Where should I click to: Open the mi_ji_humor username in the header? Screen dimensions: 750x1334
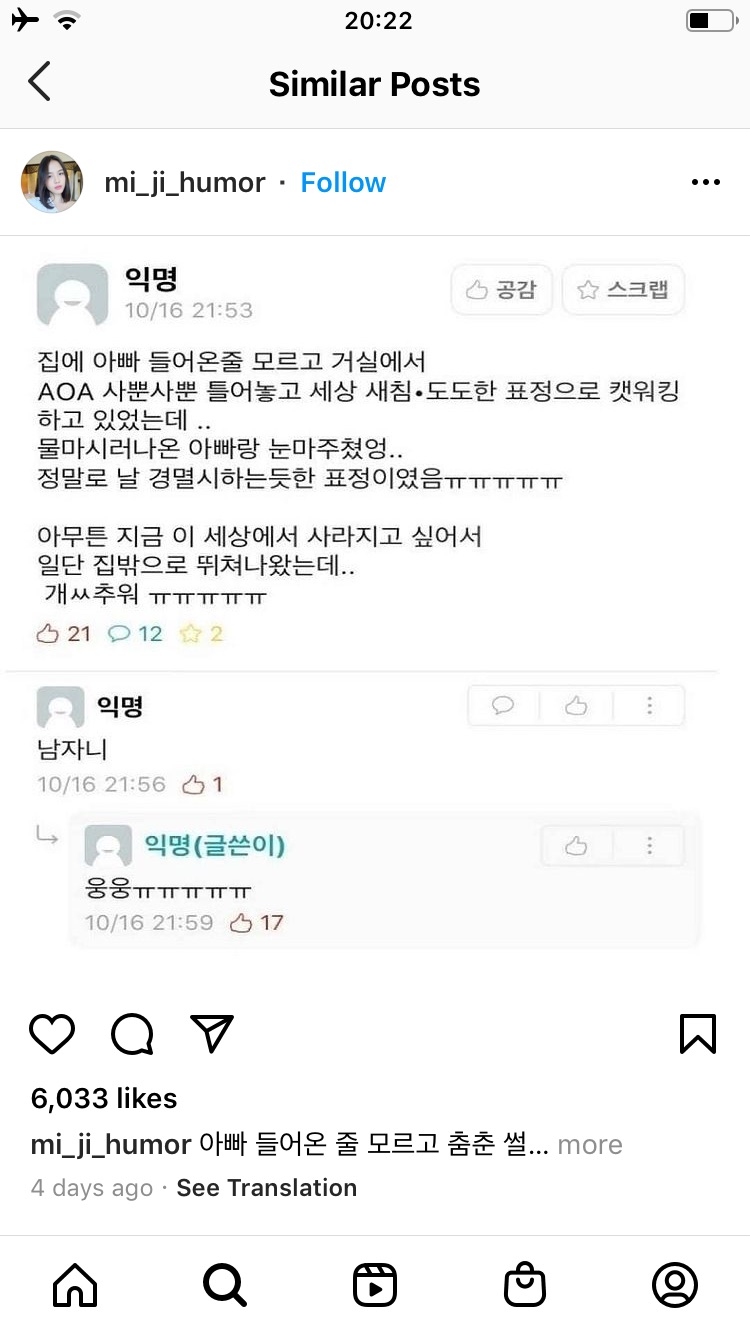click(185, 183)
